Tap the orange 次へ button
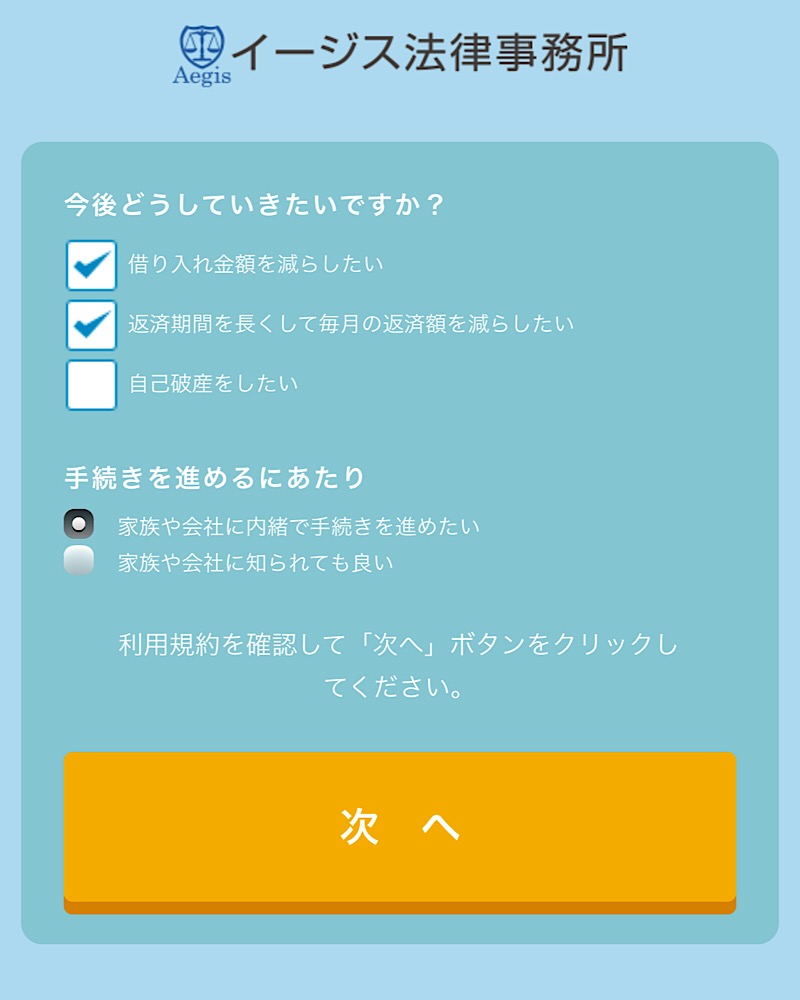 (x=400, y=828)
